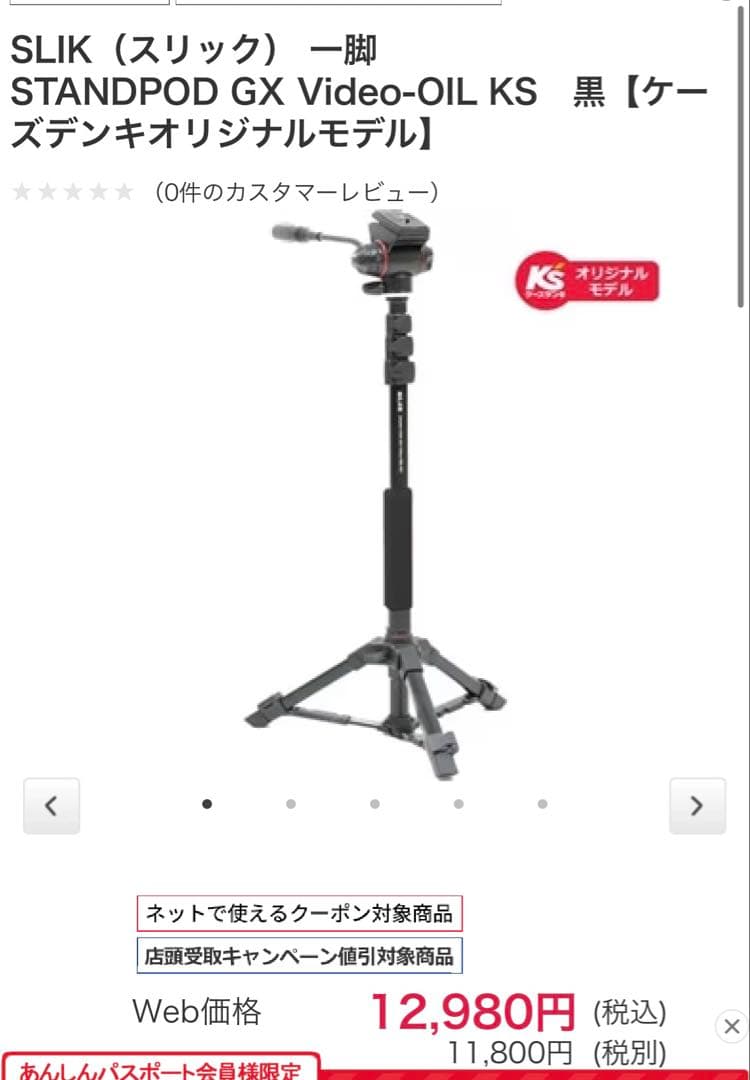The image size is (750, 1080).
Task: Click the left chevron beside the carousel dots
Action: click(51, 806)
